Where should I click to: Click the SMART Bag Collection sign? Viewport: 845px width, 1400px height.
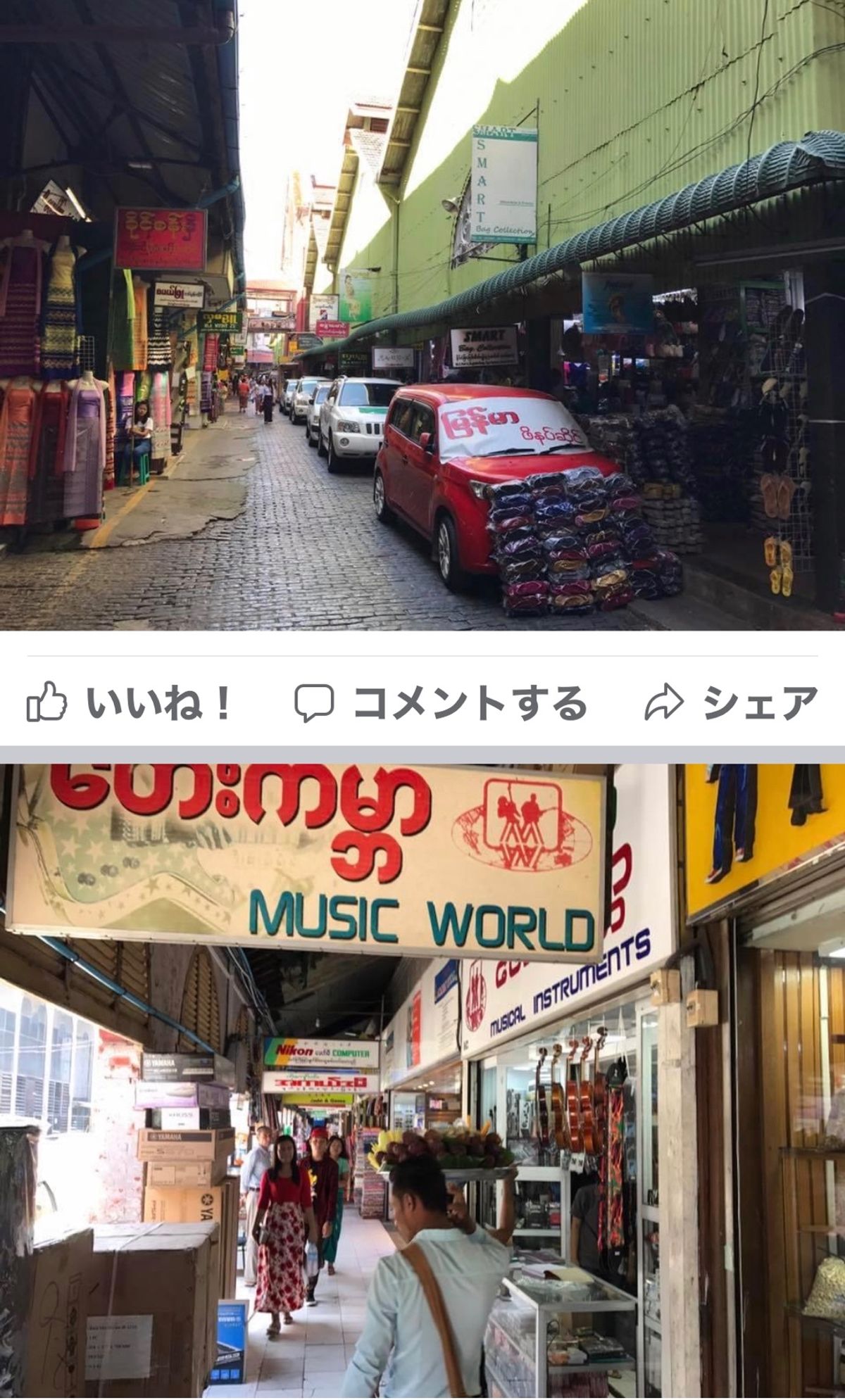(501, 183)
